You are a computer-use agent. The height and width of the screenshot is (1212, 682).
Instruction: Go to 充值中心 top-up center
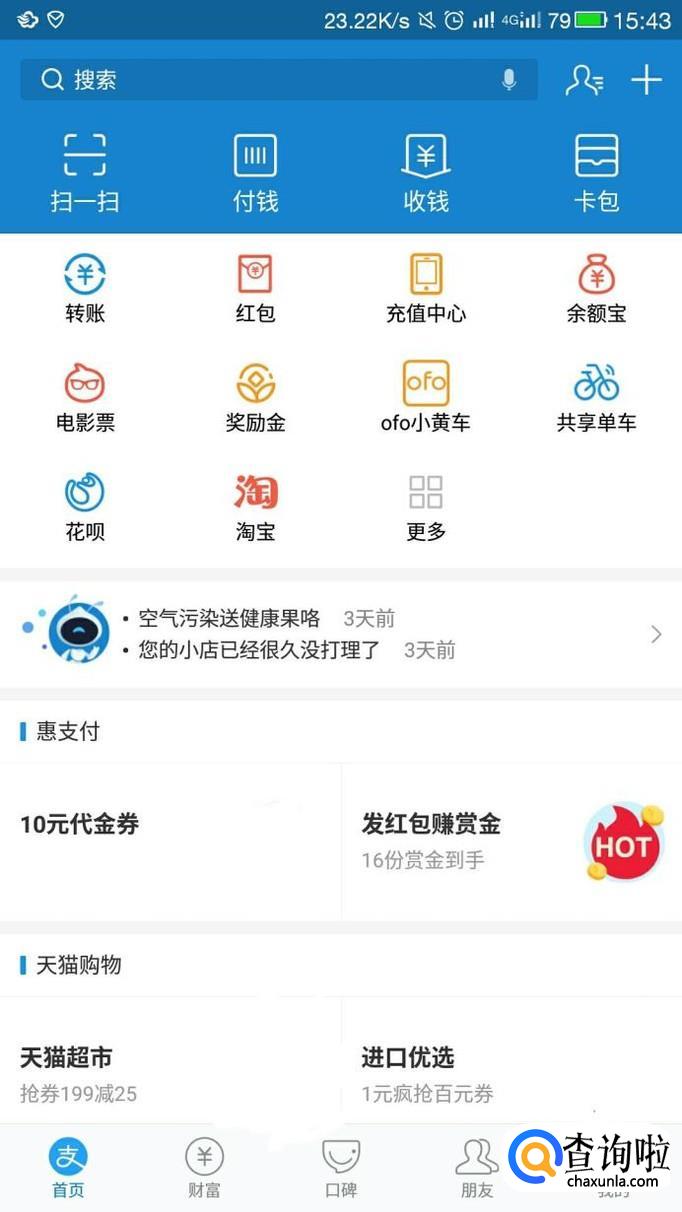pos(426,288)
